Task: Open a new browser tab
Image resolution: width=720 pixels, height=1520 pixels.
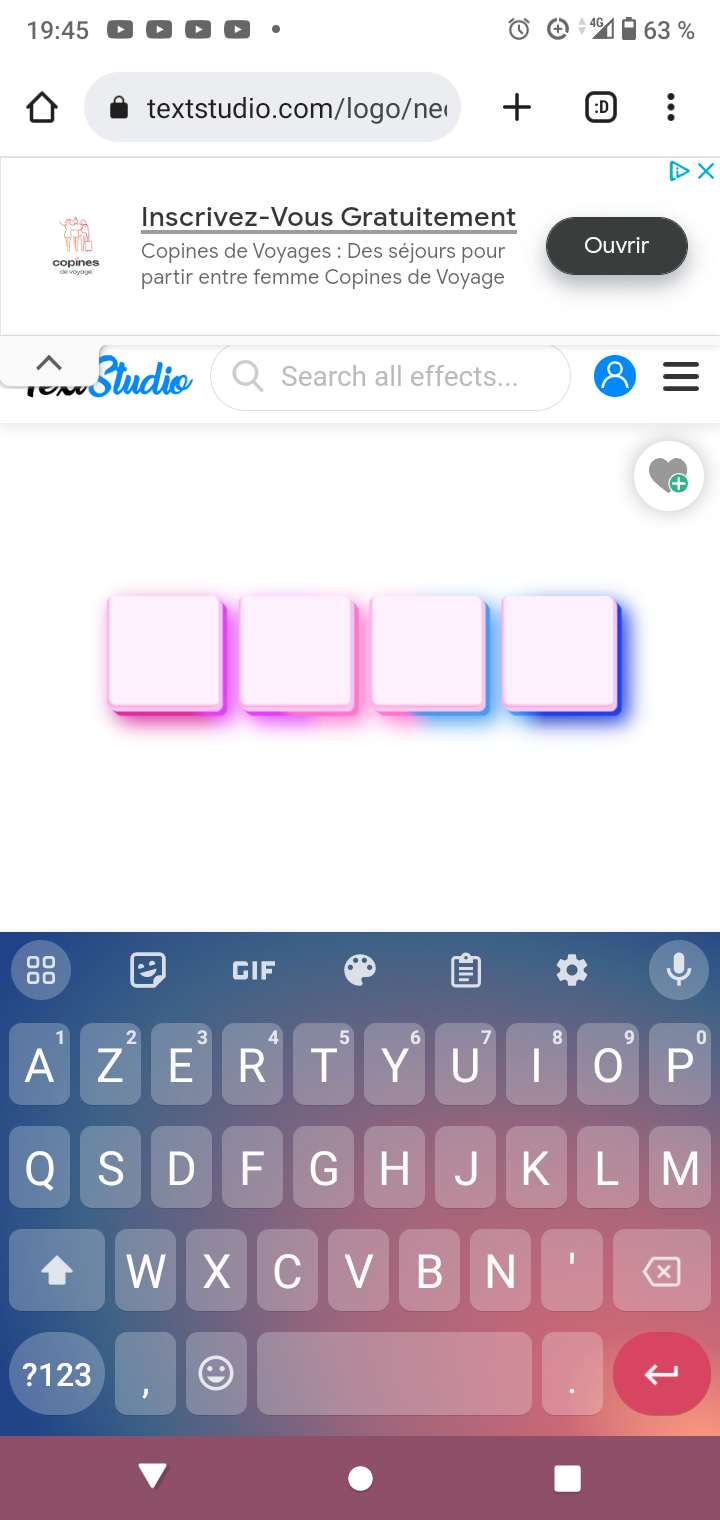Action: click(x=516, y=107)
